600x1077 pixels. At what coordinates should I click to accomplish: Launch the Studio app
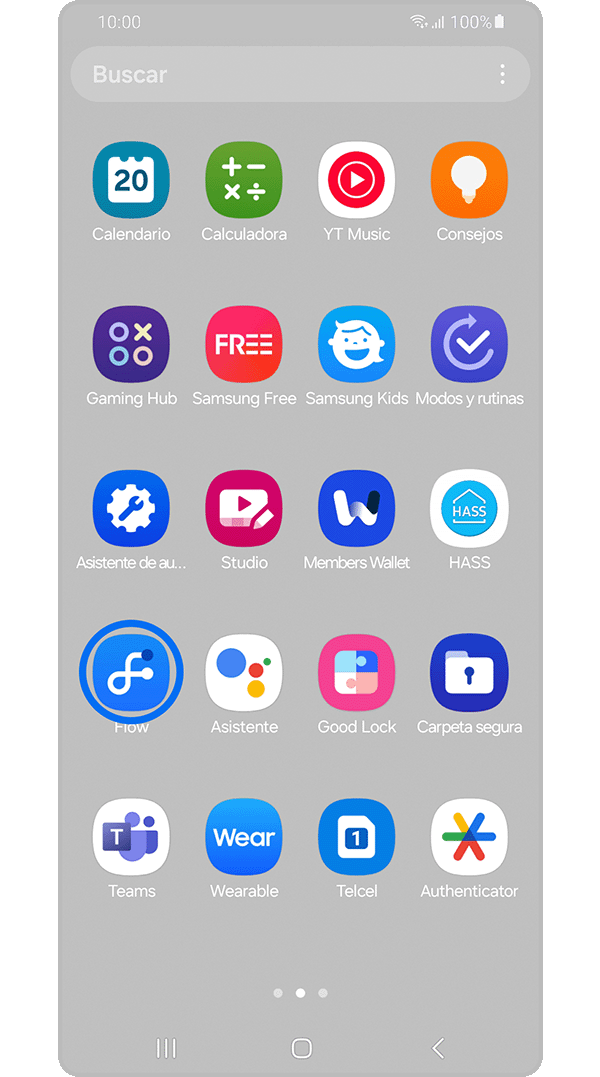[x=244, y=509]
